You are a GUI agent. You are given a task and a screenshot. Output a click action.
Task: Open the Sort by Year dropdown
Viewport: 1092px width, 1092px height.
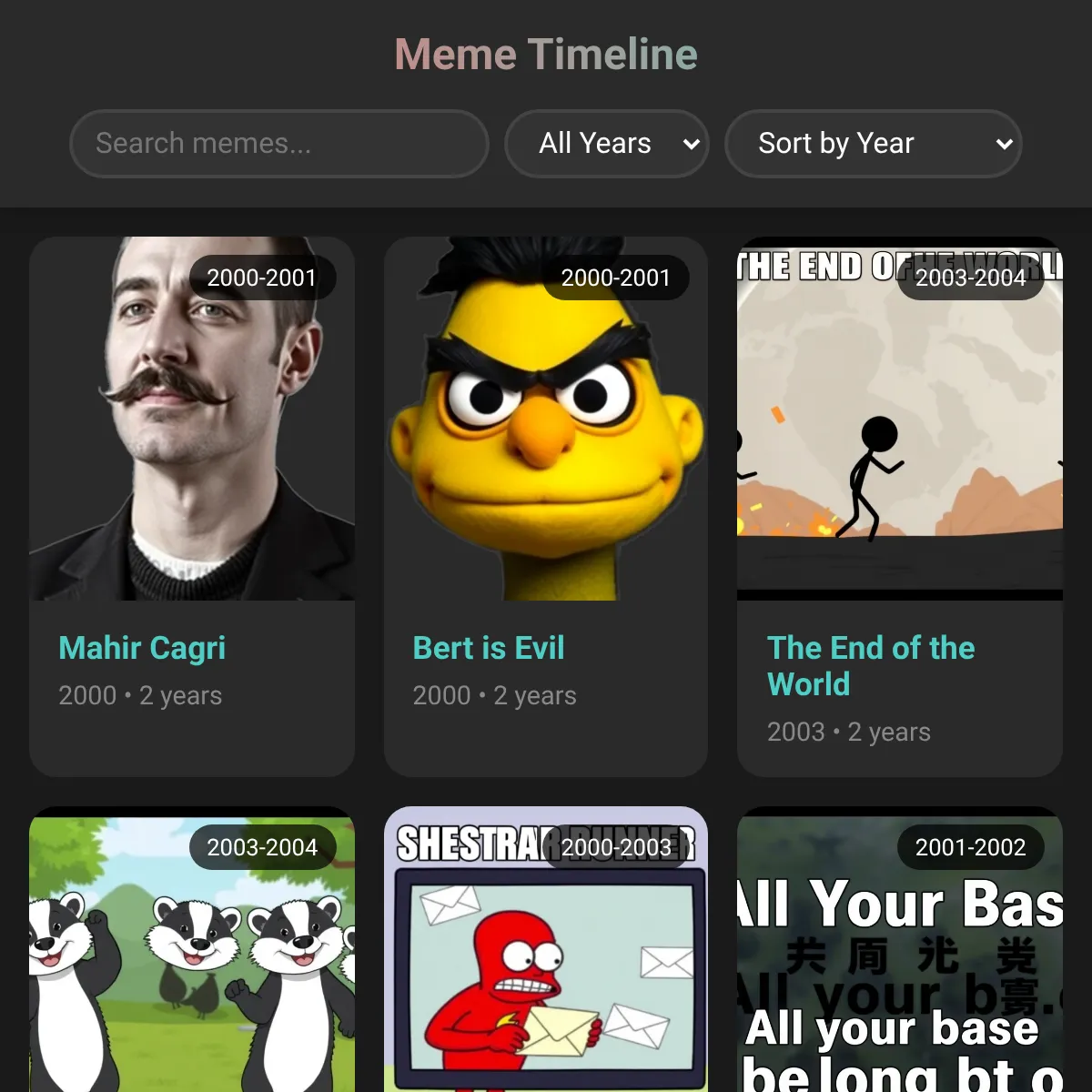click(874, 143)
